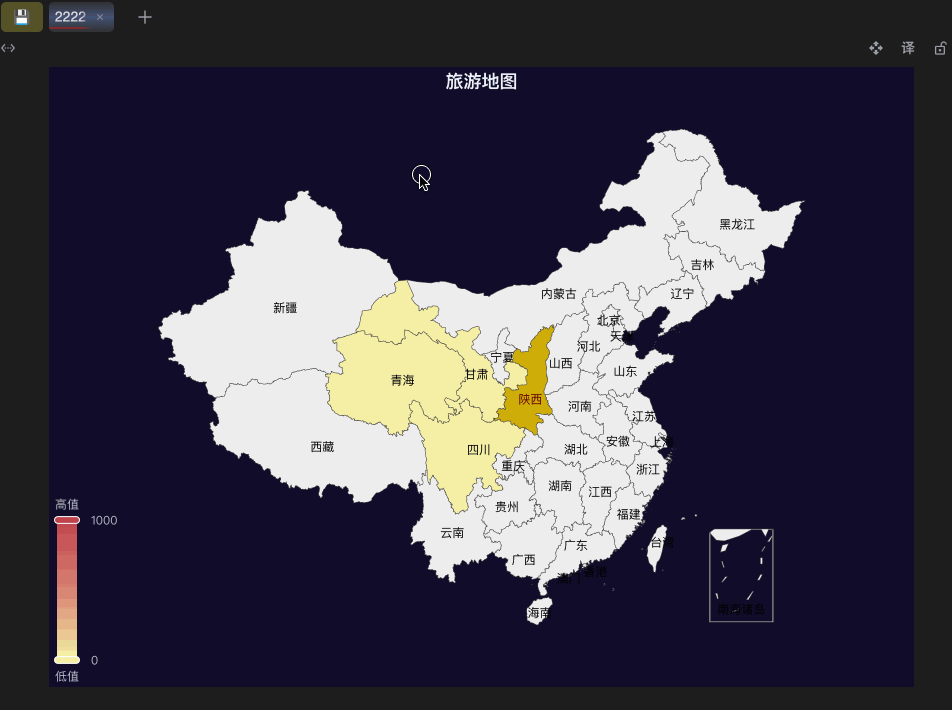Screen dimensions: 952x710
Task: Tap the 译 translate icon
Action: click(x=908, y=48)
